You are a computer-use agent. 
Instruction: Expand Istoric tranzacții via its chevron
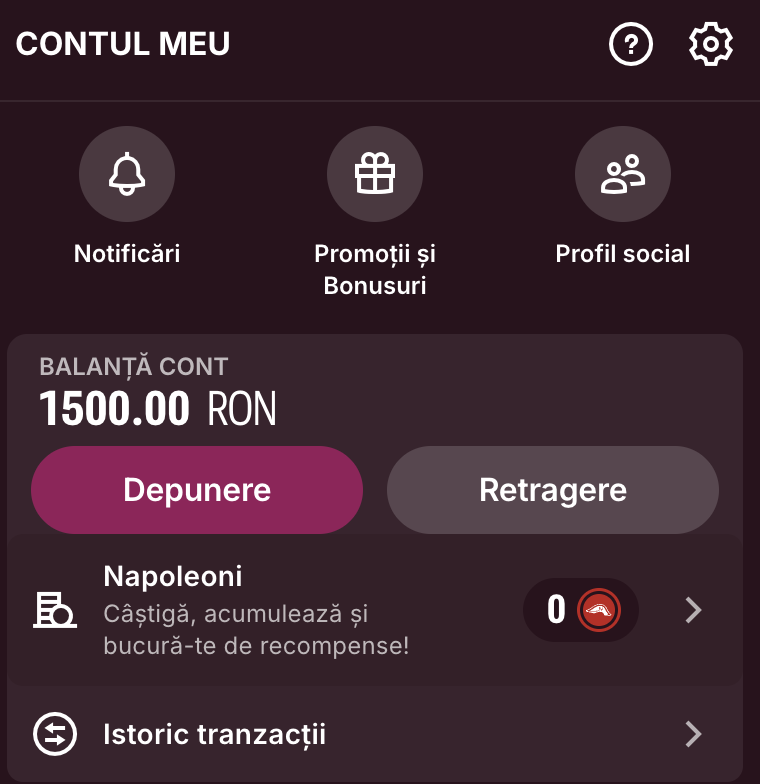coord(693,734)
